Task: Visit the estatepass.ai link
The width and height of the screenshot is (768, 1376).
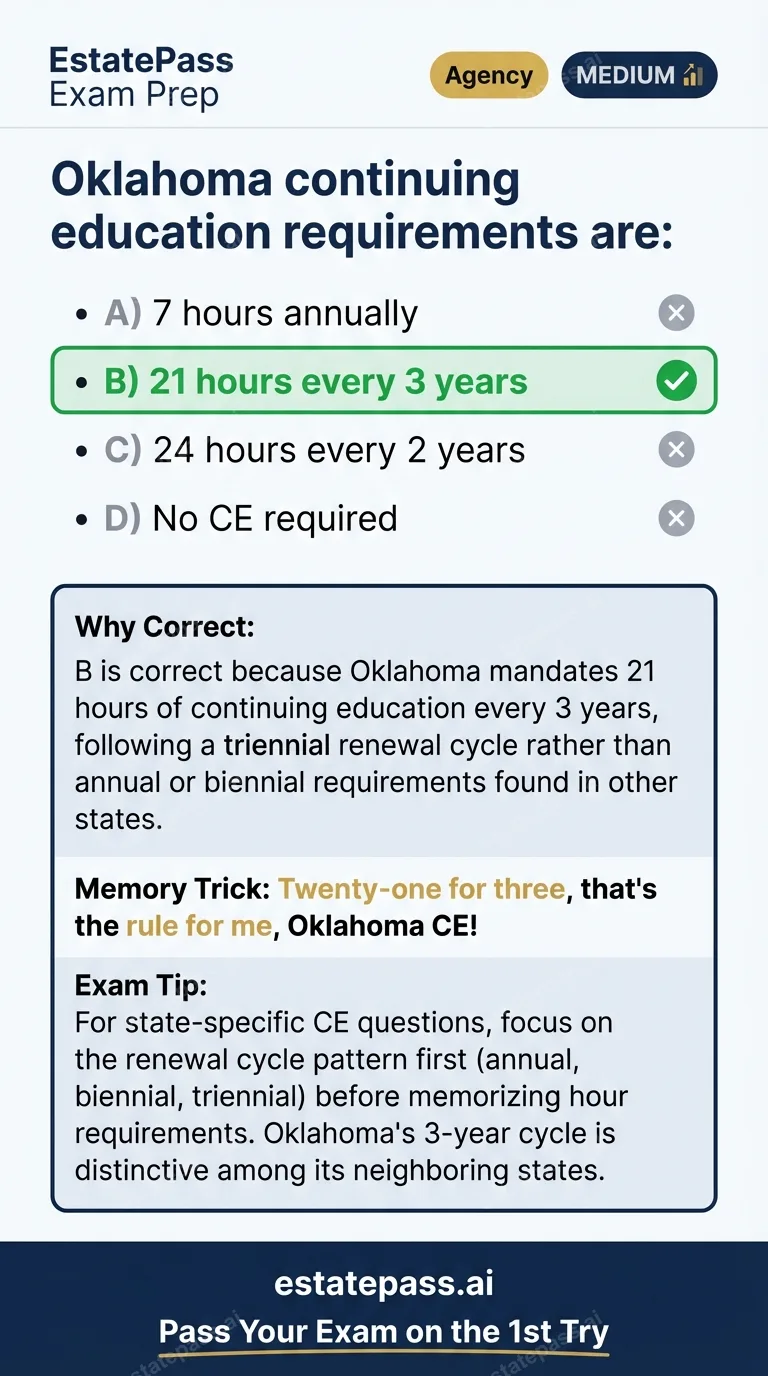Action: point(384,1283)
